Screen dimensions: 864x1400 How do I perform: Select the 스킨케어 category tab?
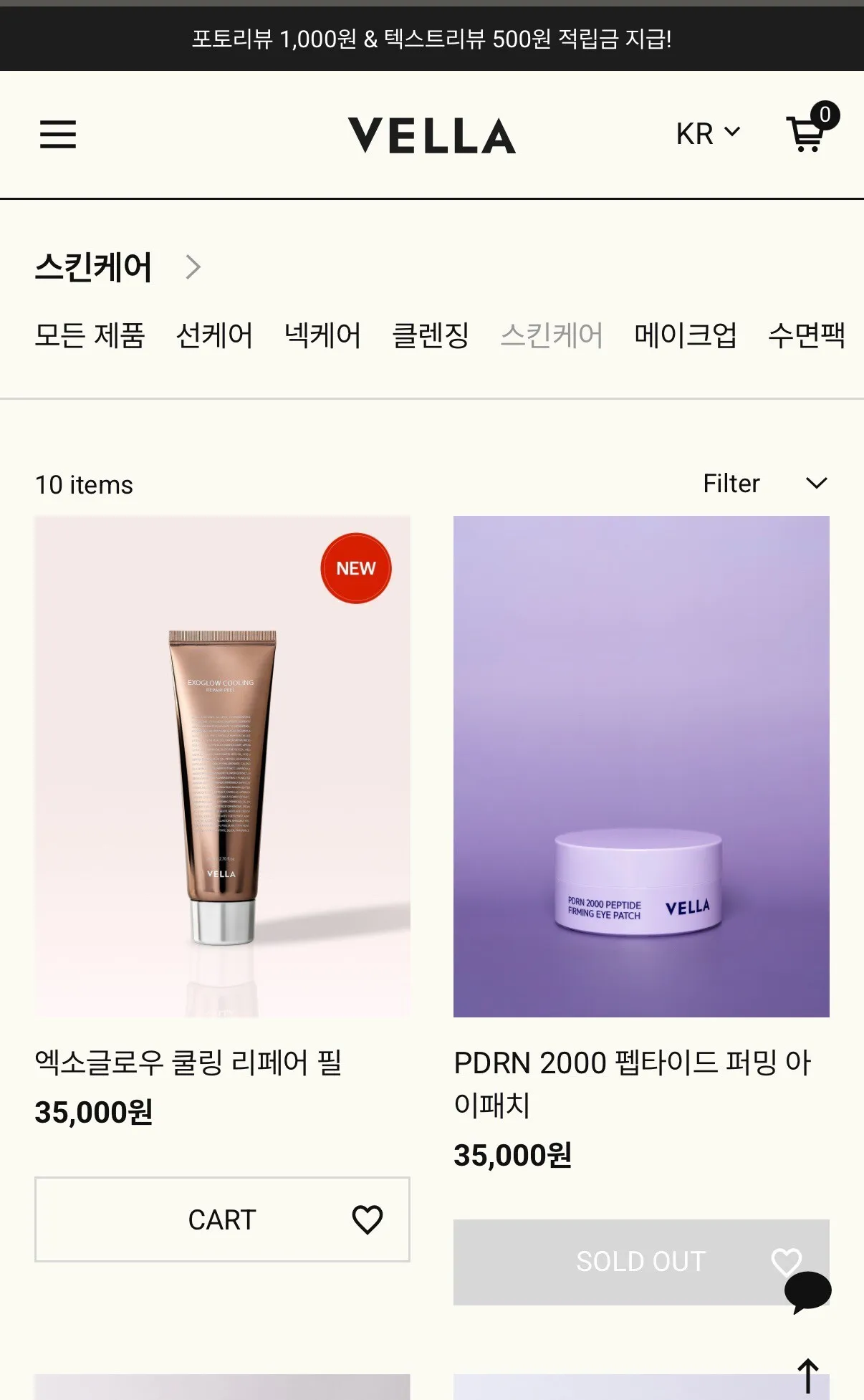552,335
